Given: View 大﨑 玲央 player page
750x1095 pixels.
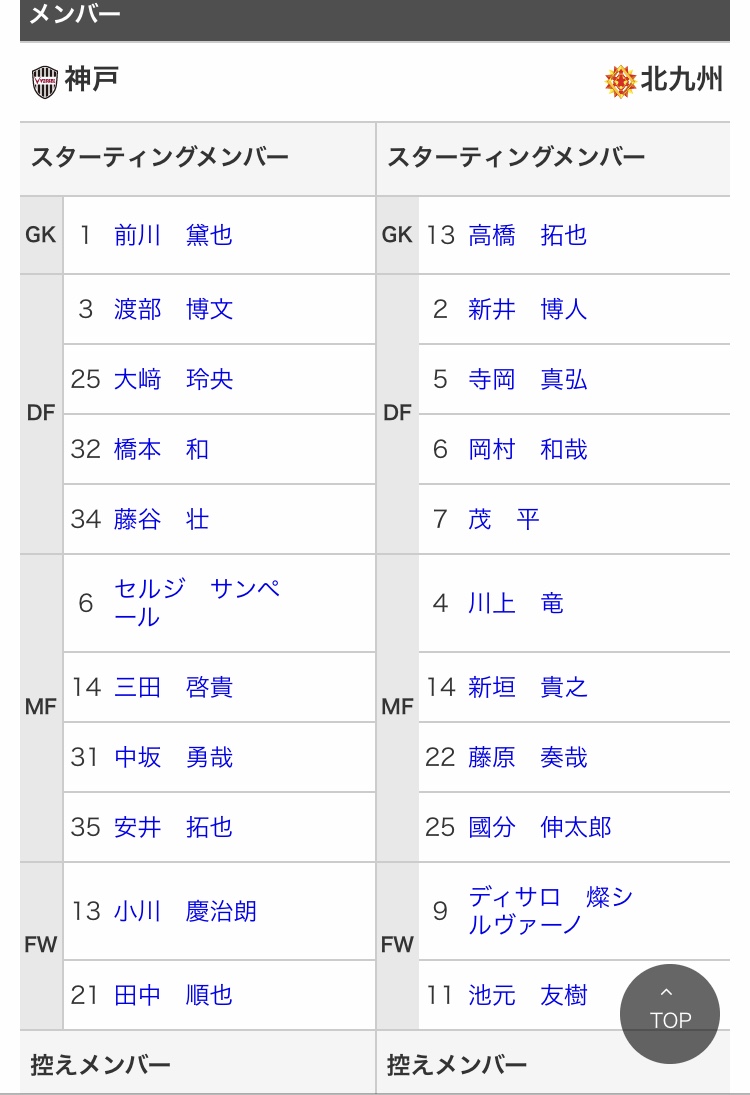Looking at the screenshot, I should [173, 379].
